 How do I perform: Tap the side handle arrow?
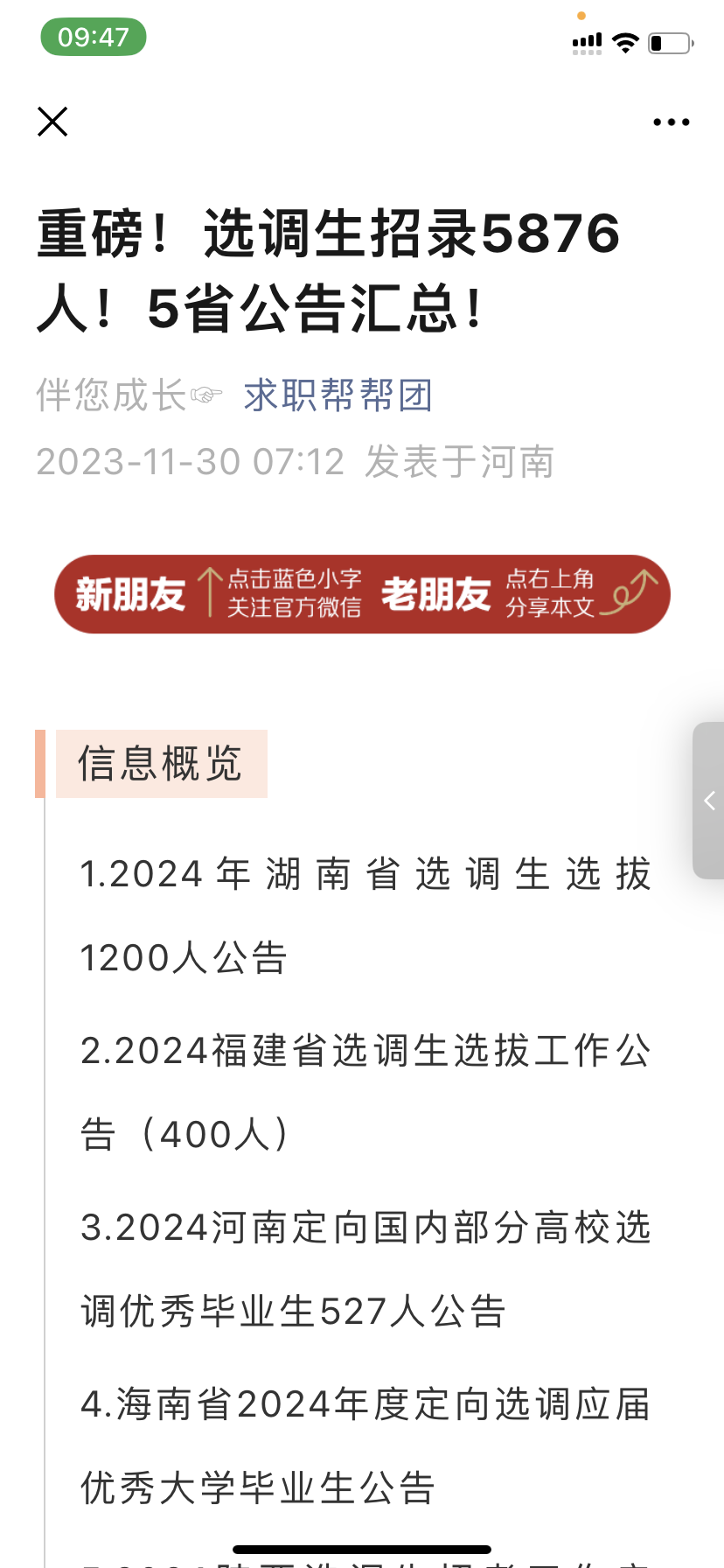[x=709, y=800]
